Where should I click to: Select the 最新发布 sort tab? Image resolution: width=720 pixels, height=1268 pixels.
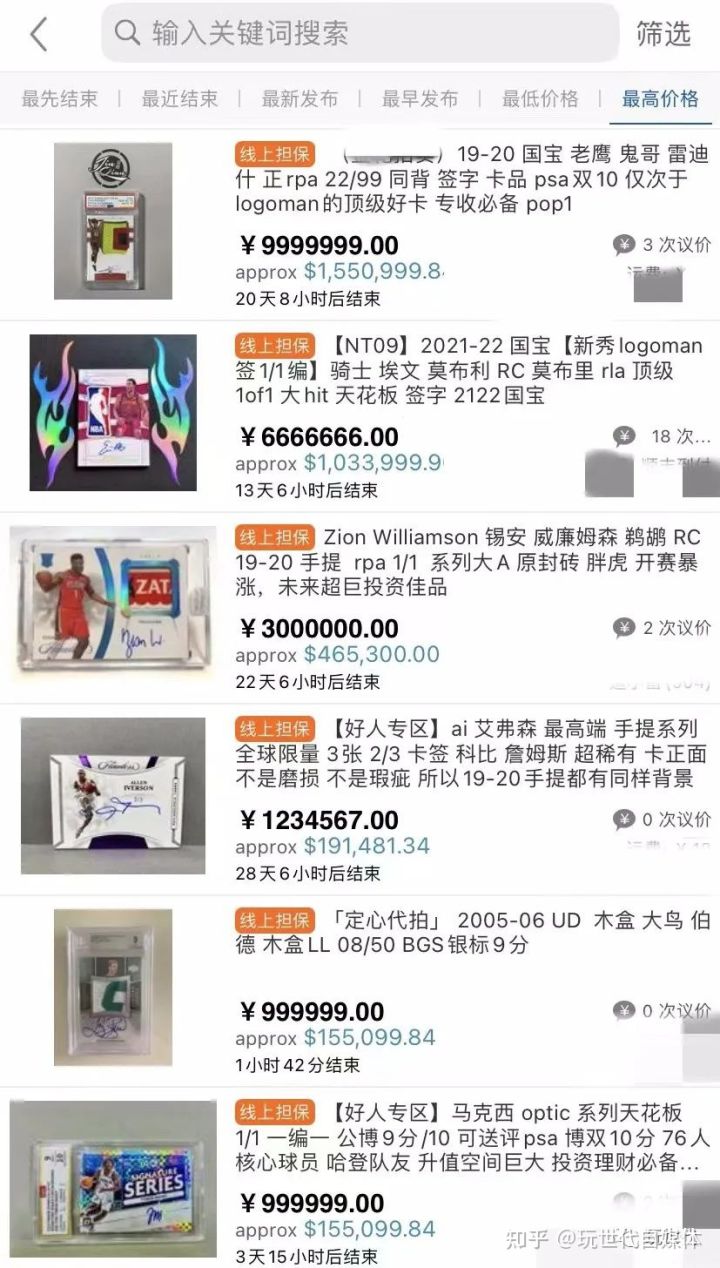click(299, 99)
